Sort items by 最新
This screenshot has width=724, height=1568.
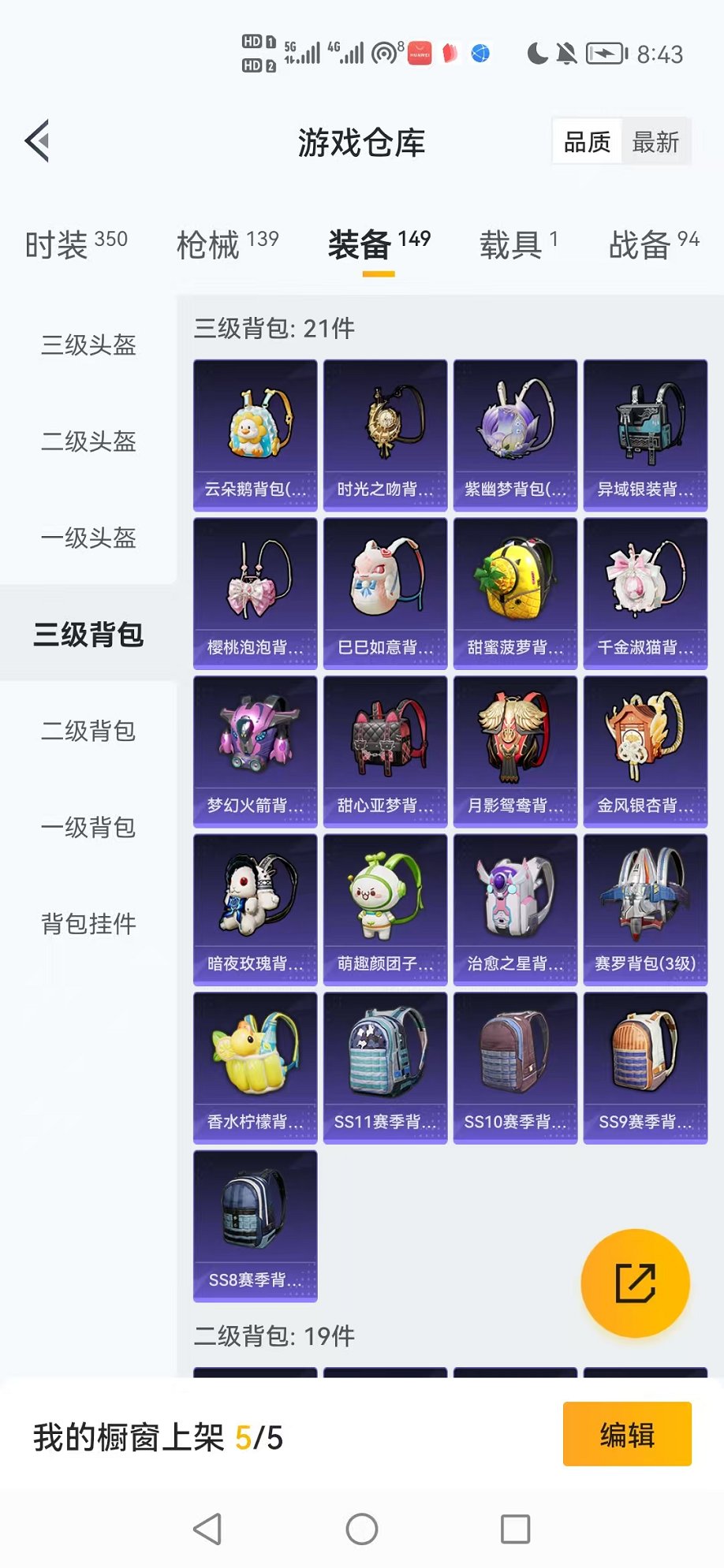(x=655, y=142)
